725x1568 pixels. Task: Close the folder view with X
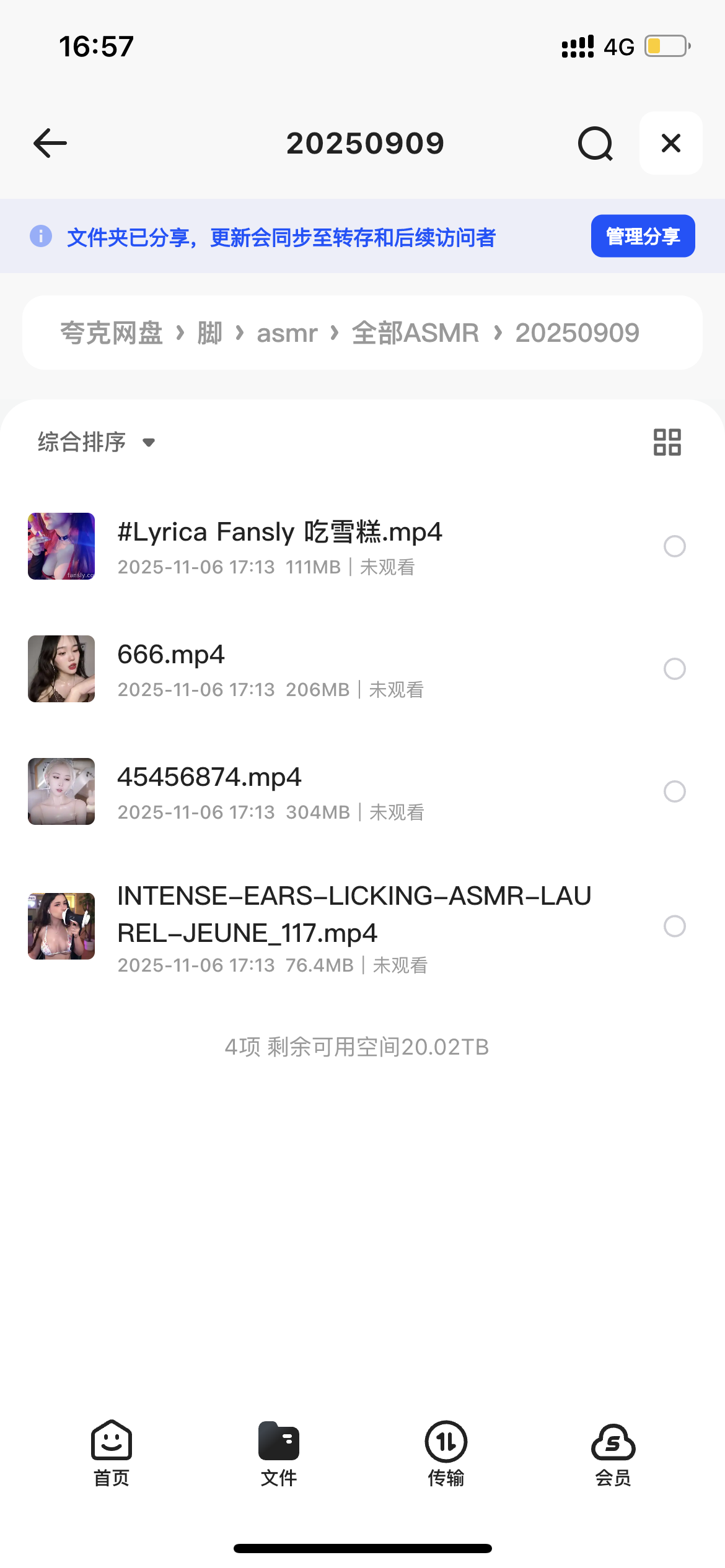670,143
